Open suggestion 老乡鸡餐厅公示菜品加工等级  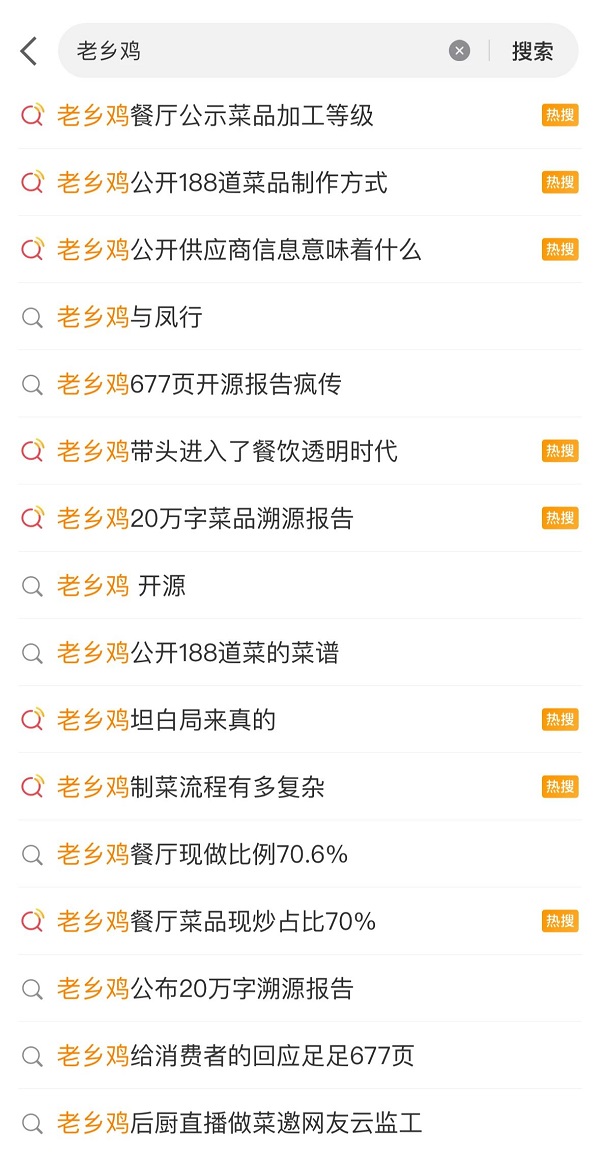point(300,116)
